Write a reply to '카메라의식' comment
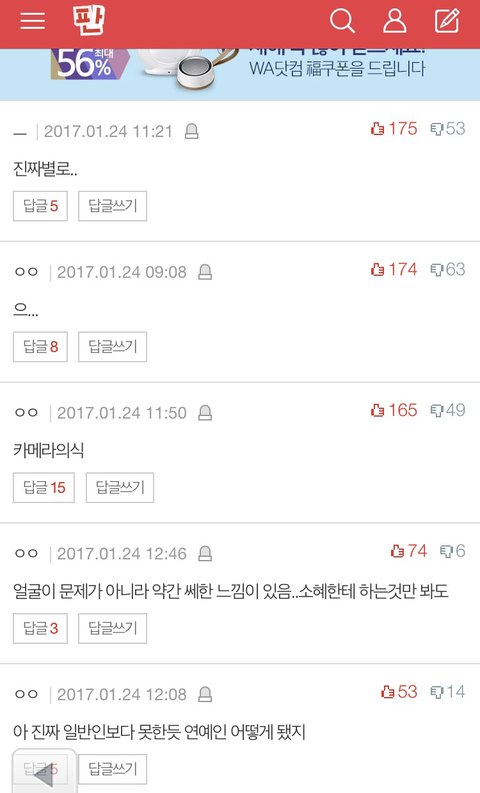The width and height of the screenshot is (480, 793). (120, 488)
